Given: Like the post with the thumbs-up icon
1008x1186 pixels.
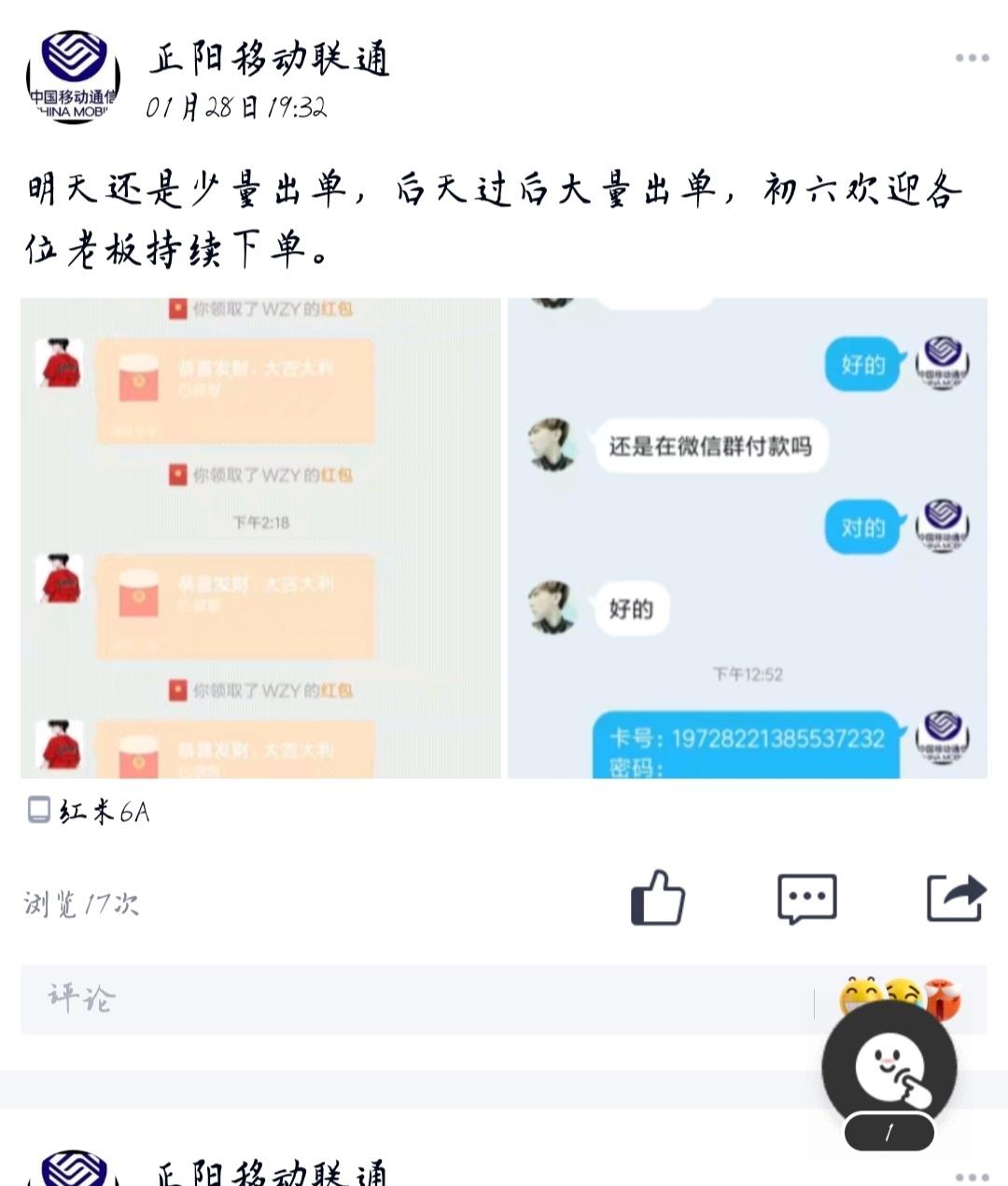Looking at the screenshot, I should (x=659, y=897).
